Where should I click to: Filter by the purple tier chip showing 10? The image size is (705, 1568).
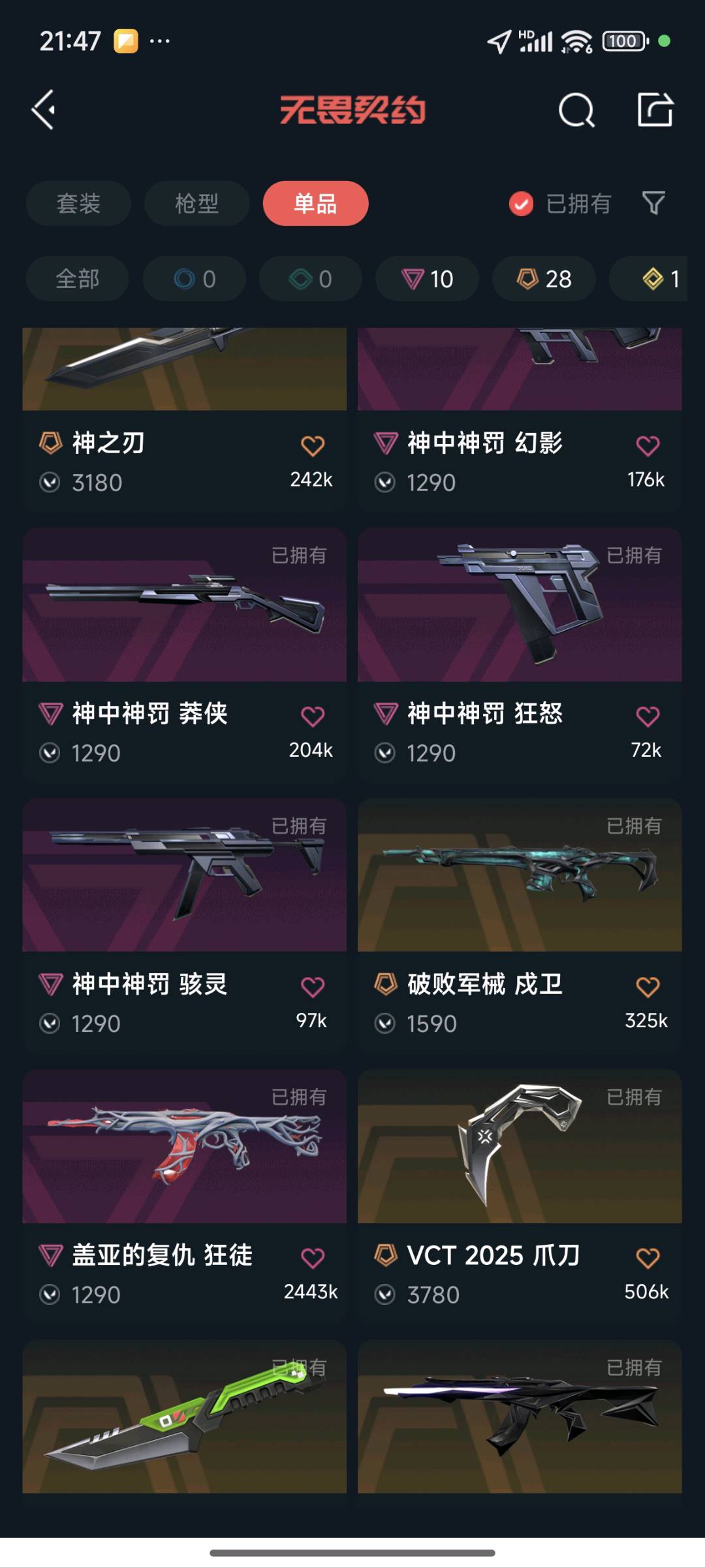[427, 279]
